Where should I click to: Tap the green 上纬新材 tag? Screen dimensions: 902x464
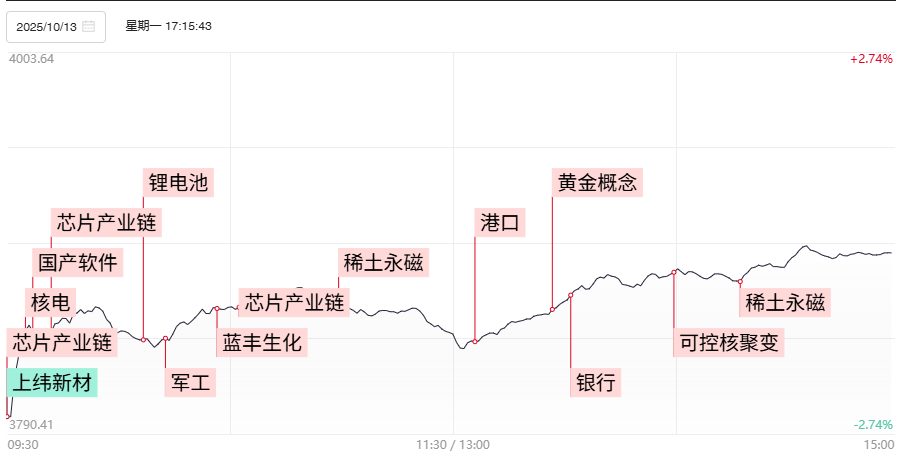tap(54, 382)
